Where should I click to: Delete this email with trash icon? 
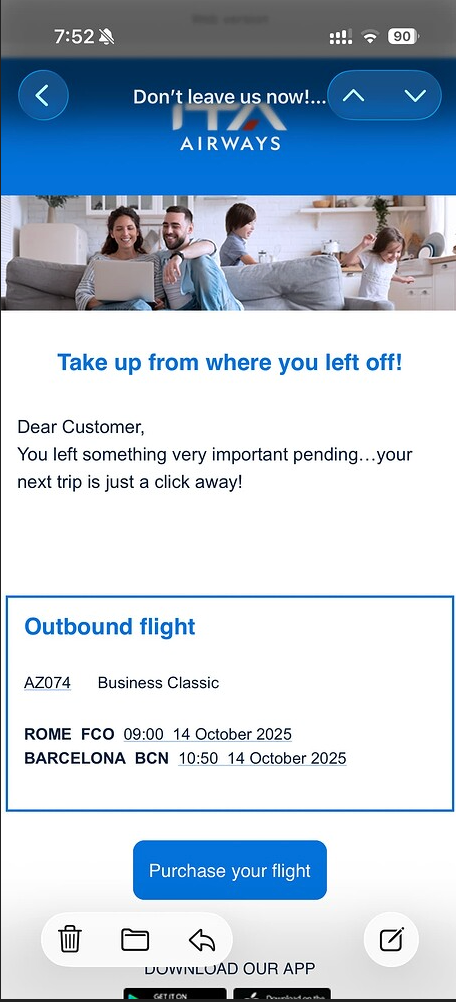click(x=70, y=939)
